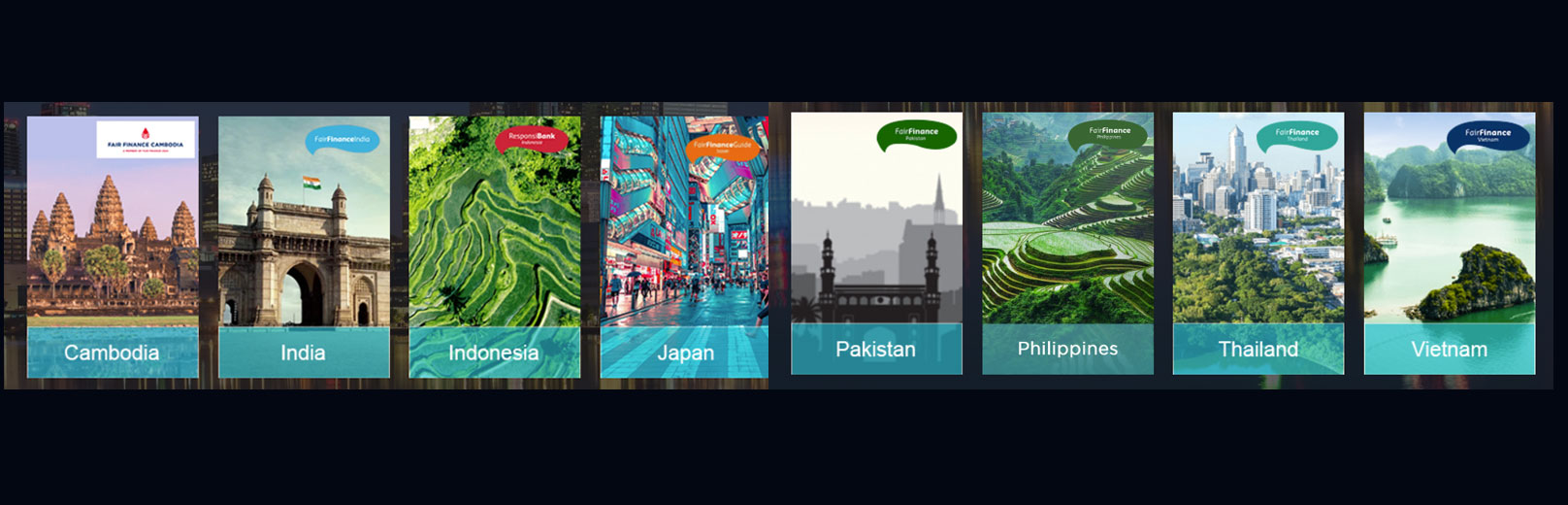Open the Thailand country card

point(1258,243)
